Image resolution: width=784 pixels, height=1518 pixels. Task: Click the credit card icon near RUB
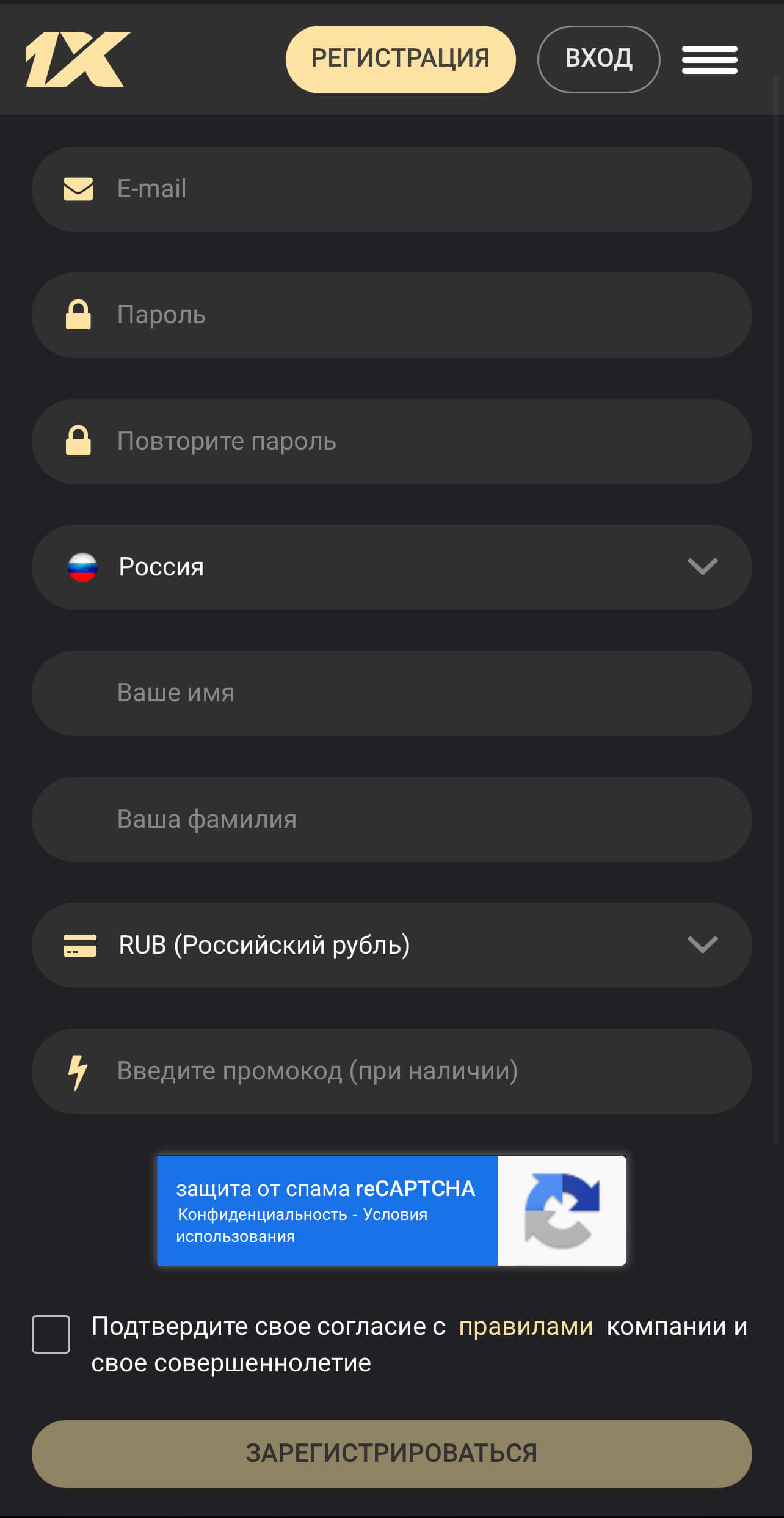(79, 945)
